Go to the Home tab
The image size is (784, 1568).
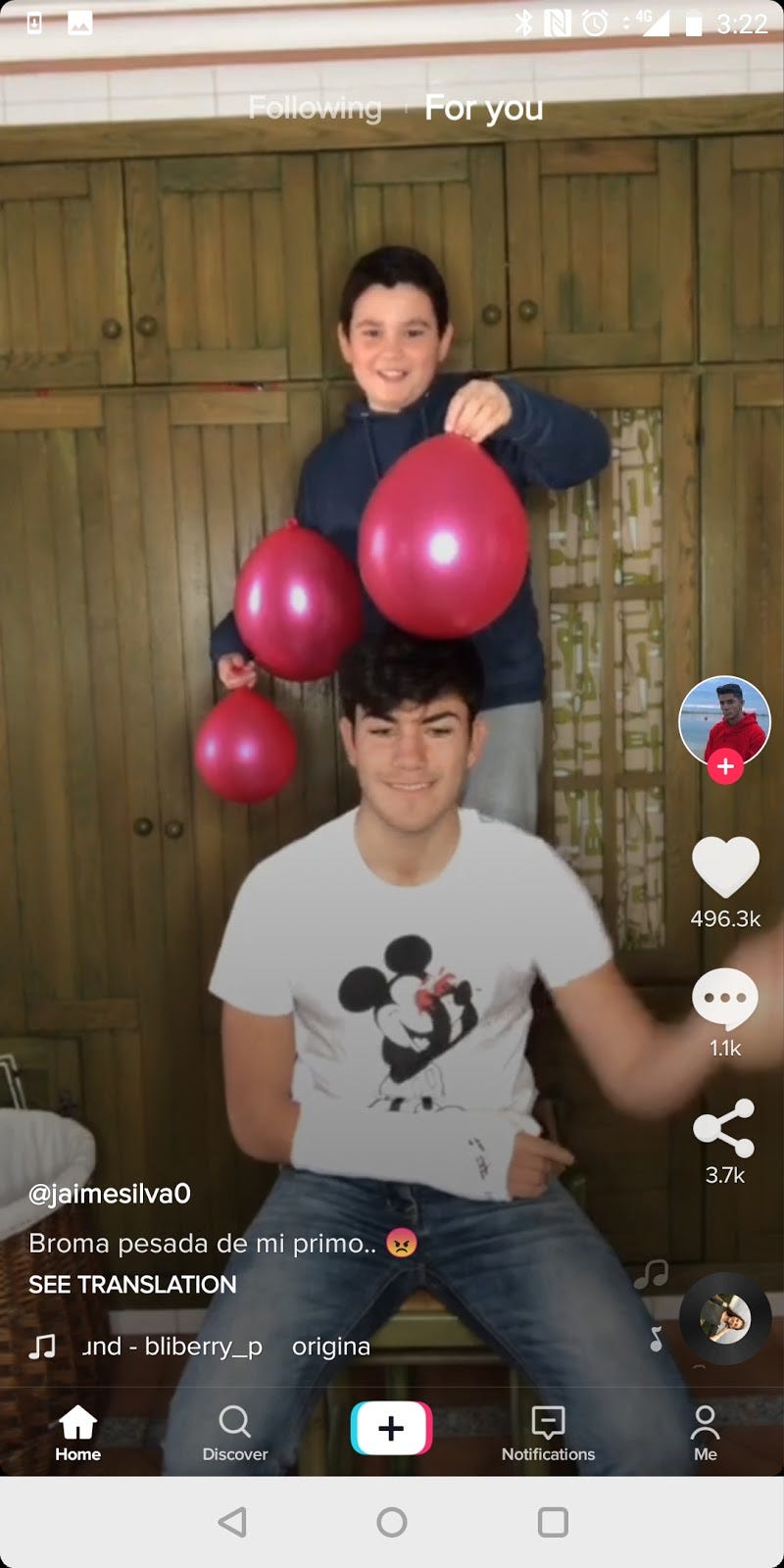(77, 1433)
